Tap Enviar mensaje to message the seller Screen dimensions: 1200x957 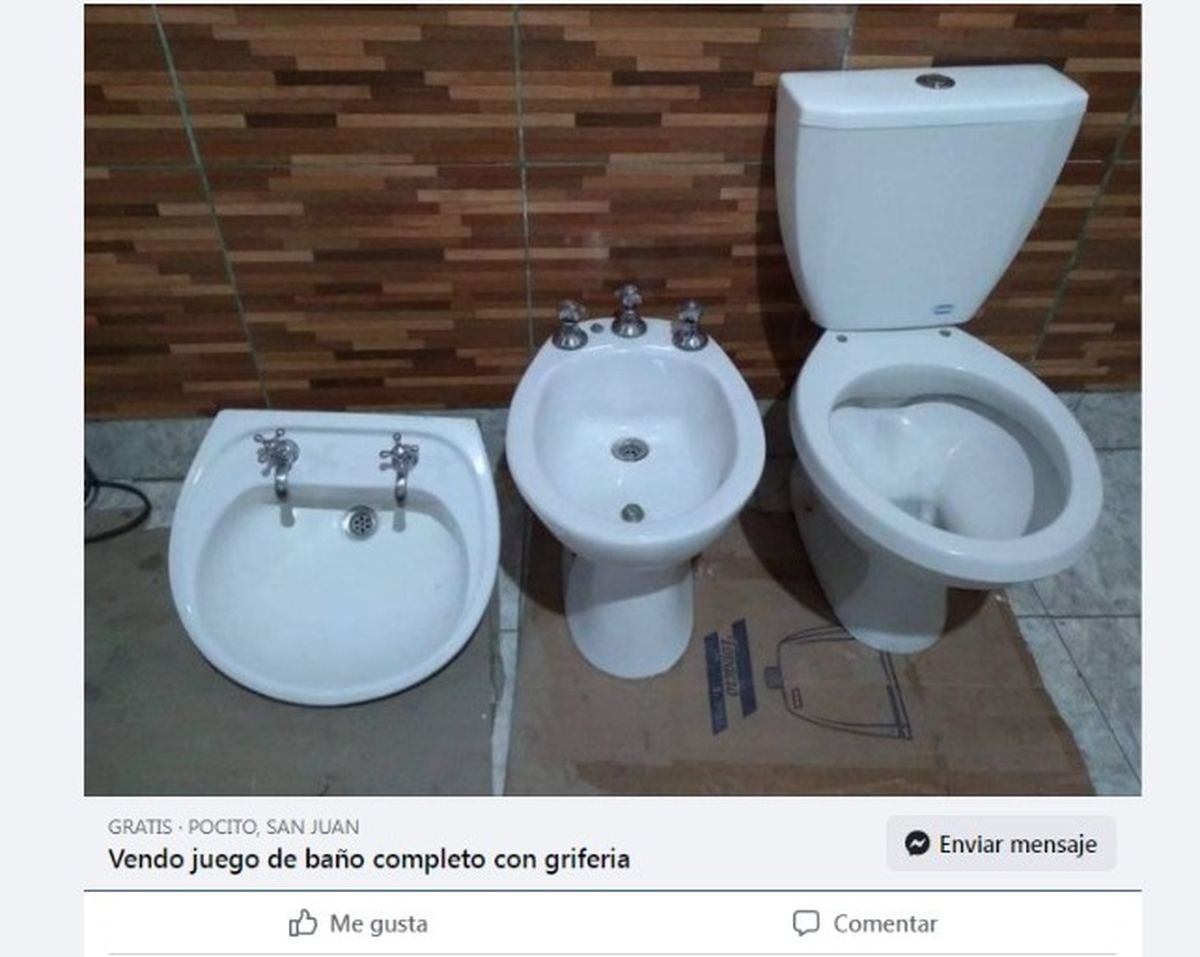click(1001, 844)
